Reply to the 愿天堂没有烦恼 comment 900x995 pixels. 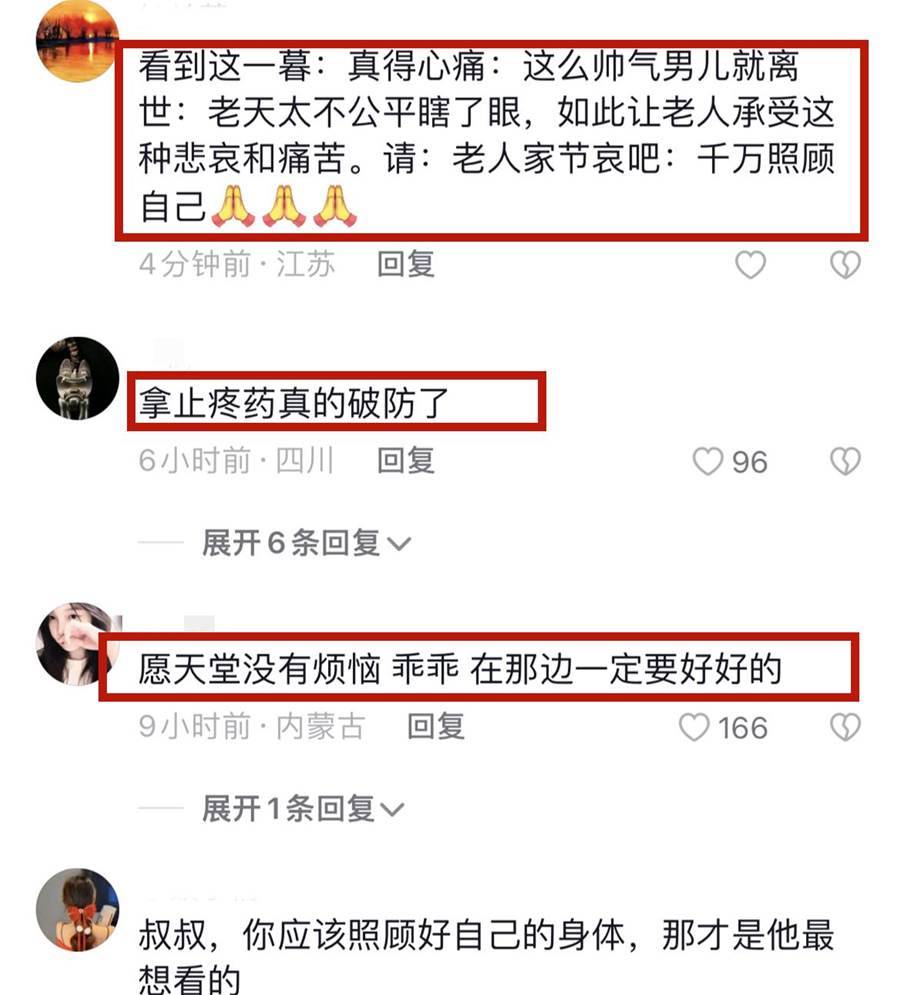tap(436, 725)
